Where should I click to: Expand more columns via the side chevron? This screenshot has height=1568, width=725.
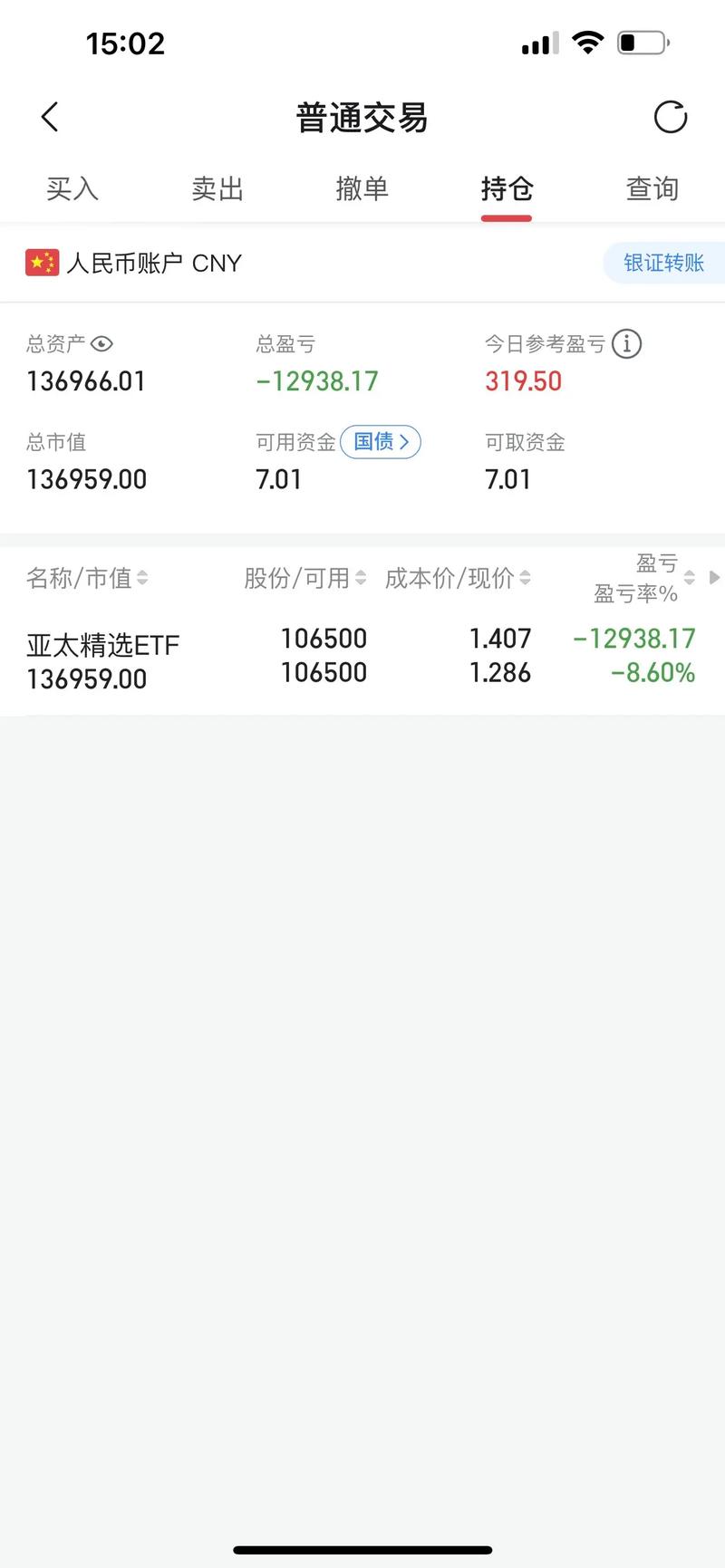tap(715, 577)
